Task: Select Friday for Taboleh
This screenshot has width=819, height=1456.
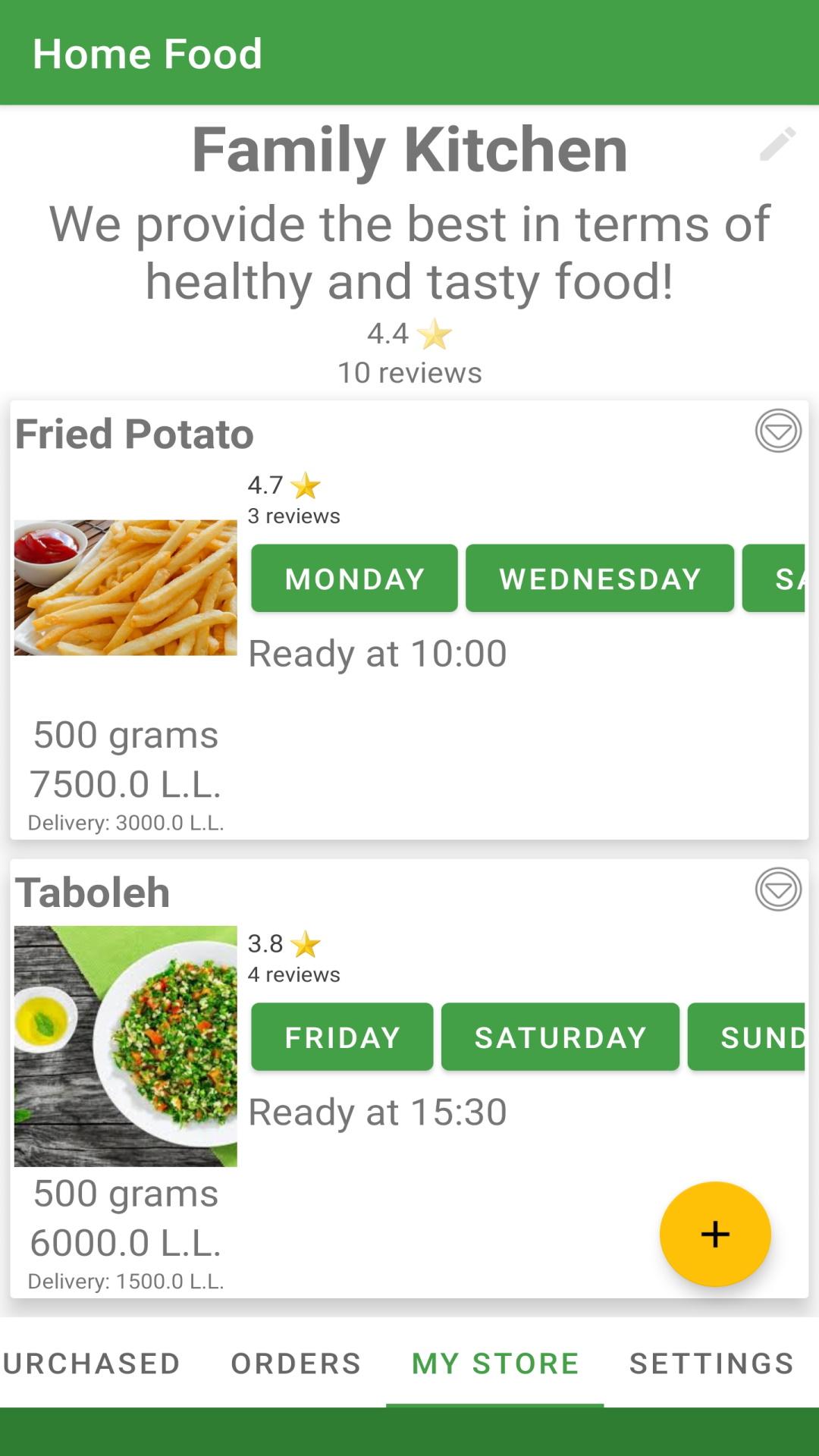Action: click(x=342, y=1037)
